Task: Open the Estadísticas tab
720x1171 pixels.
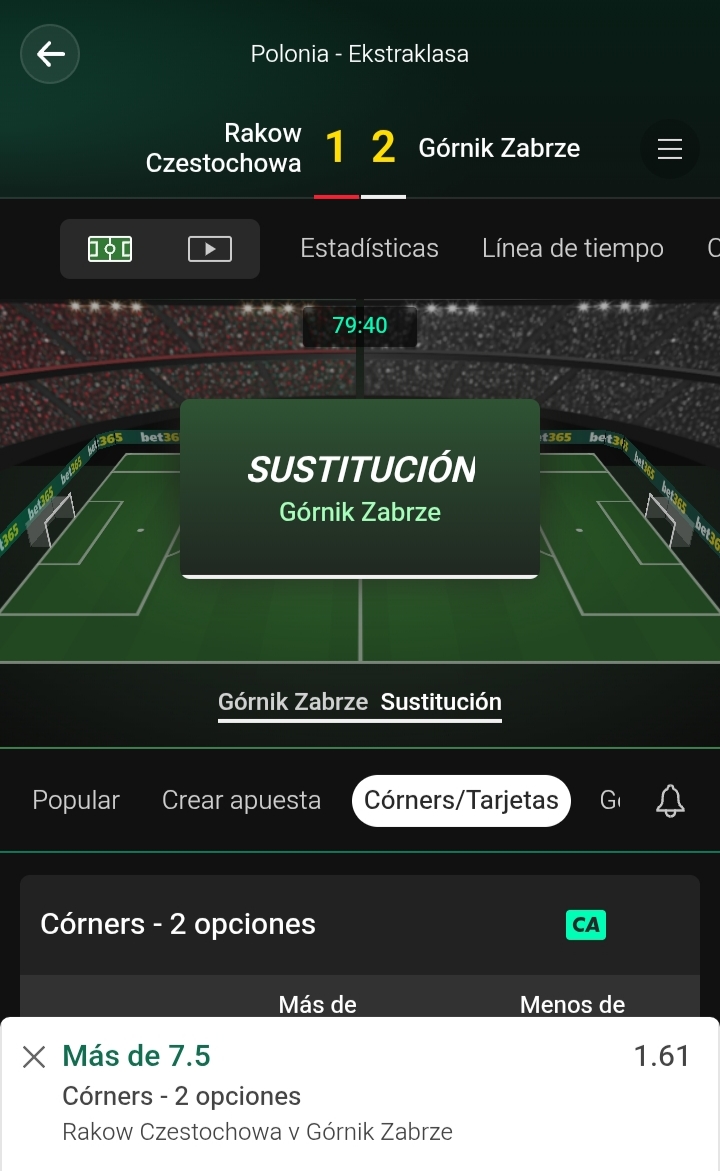Action: pyautogui.click(x=369, y=248)
